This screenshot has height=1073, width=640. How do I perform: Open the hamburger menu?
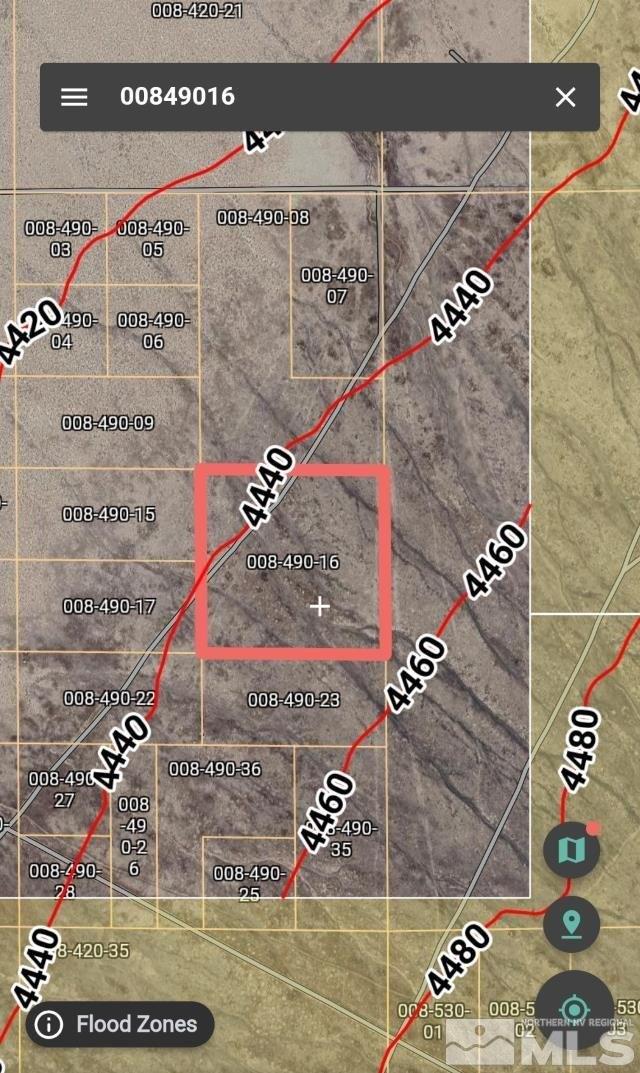(x=74, y=97)
